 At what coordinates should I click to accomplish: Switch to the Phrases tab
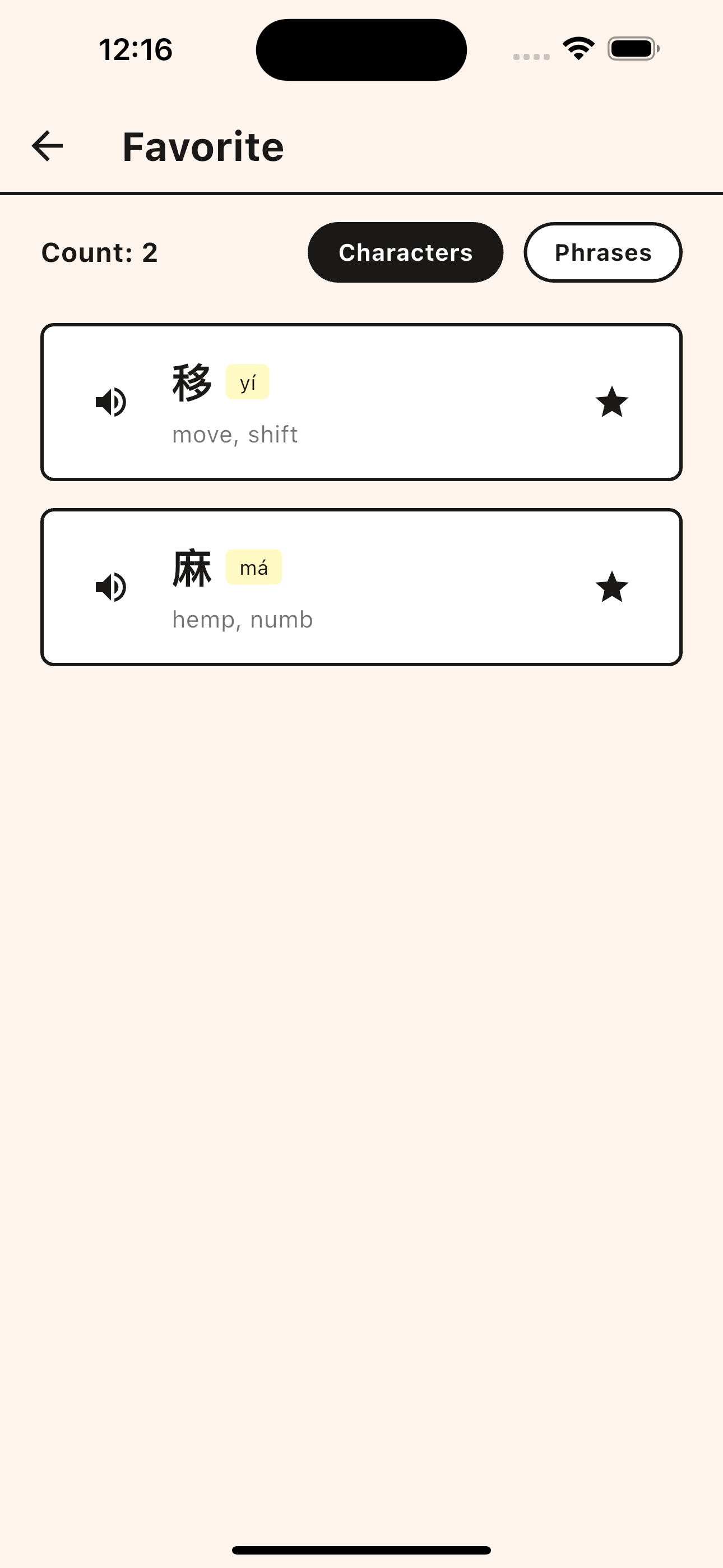[x=602, y=252]
